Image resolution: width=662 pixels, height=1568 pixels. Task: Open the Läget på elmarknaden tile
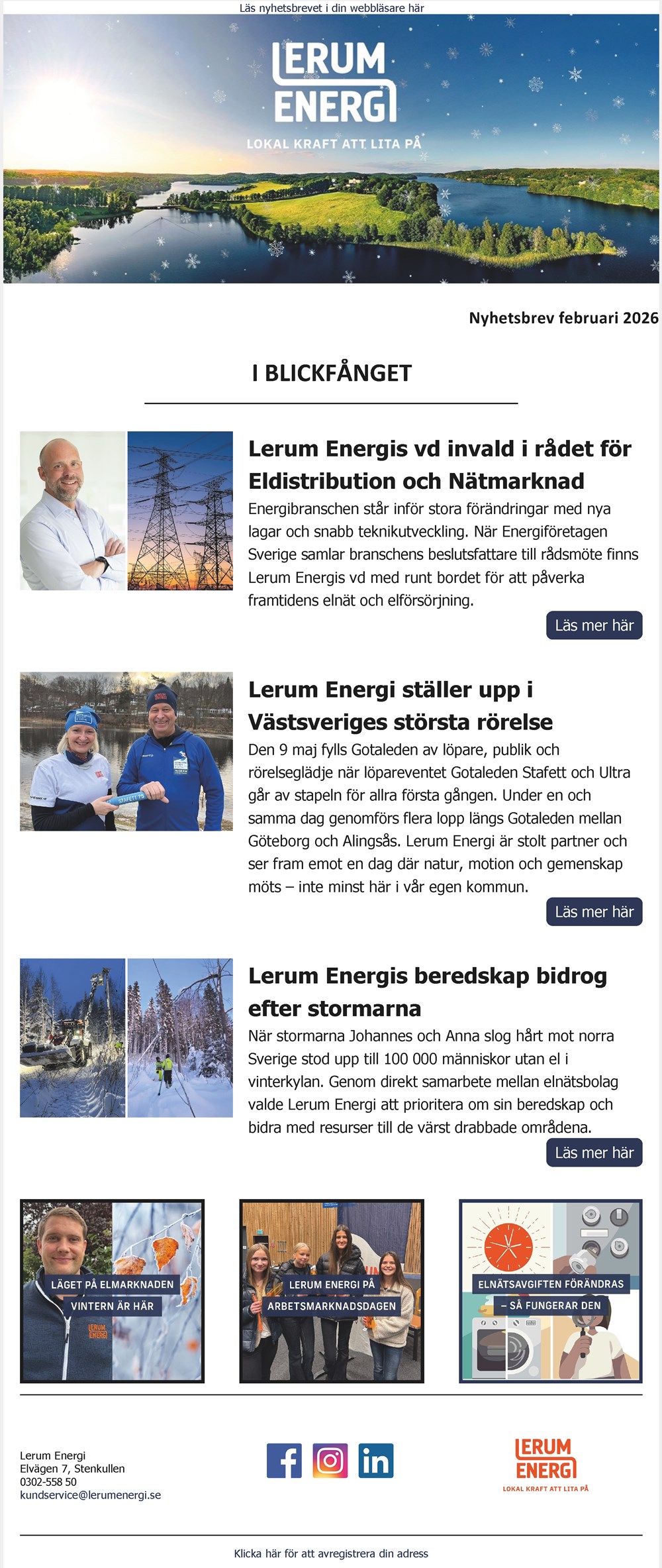[112, 1290]
